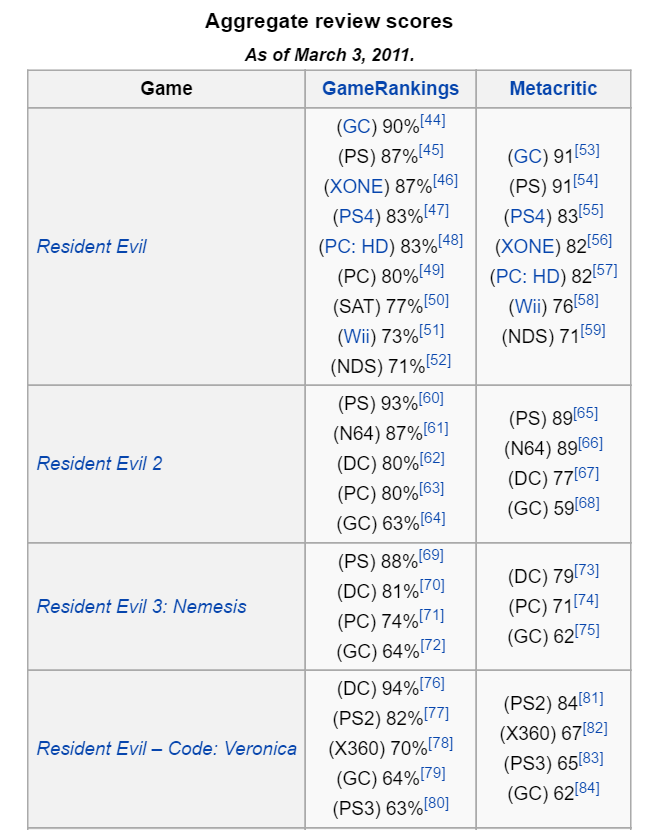This screenshot has width=655, height=830.
Task: Go to the Resident Evil 2 article
Action: coord(99,463)
